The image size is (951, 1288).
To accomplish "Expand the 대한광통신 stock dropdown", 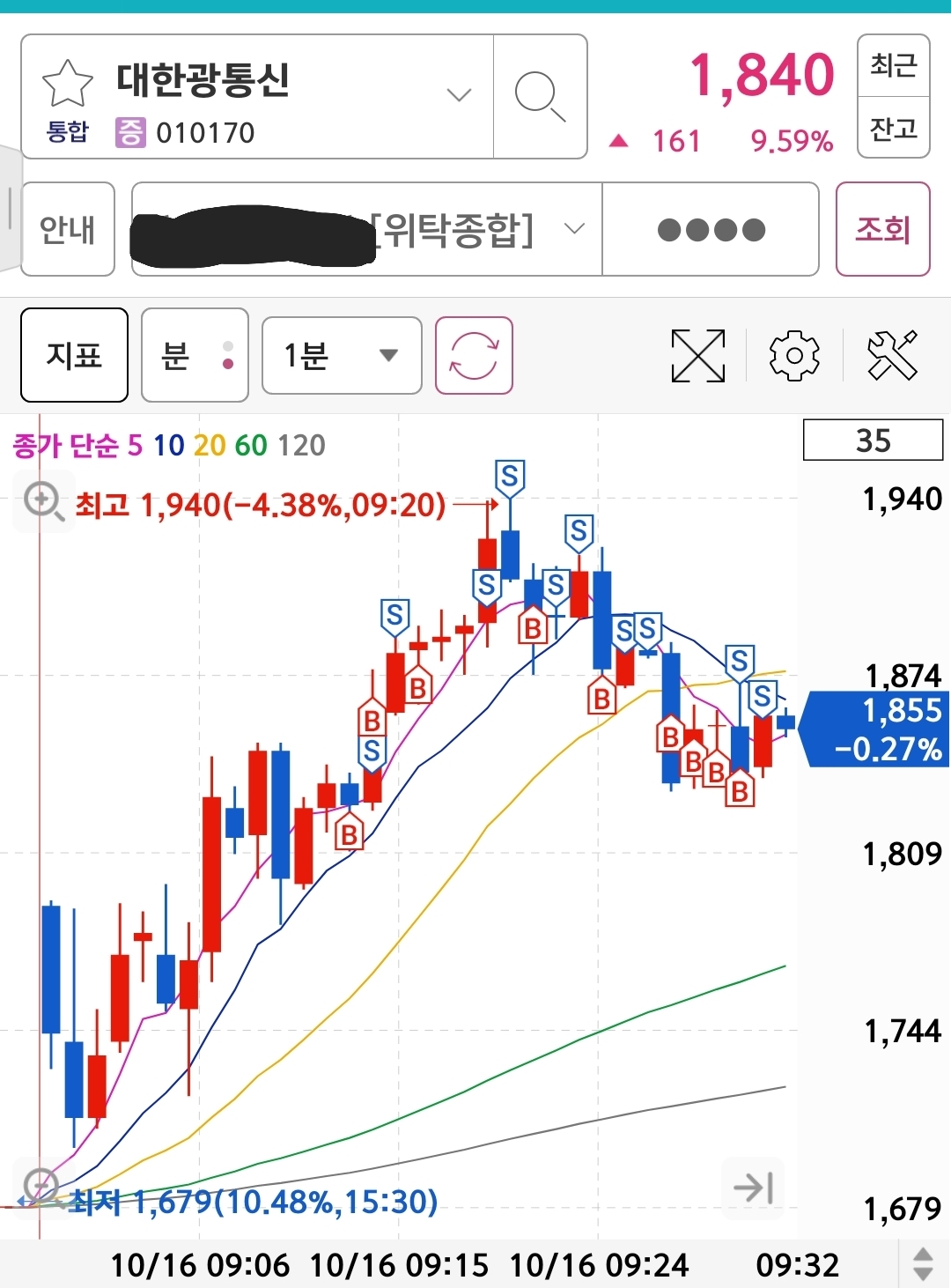I will (459, 95).
